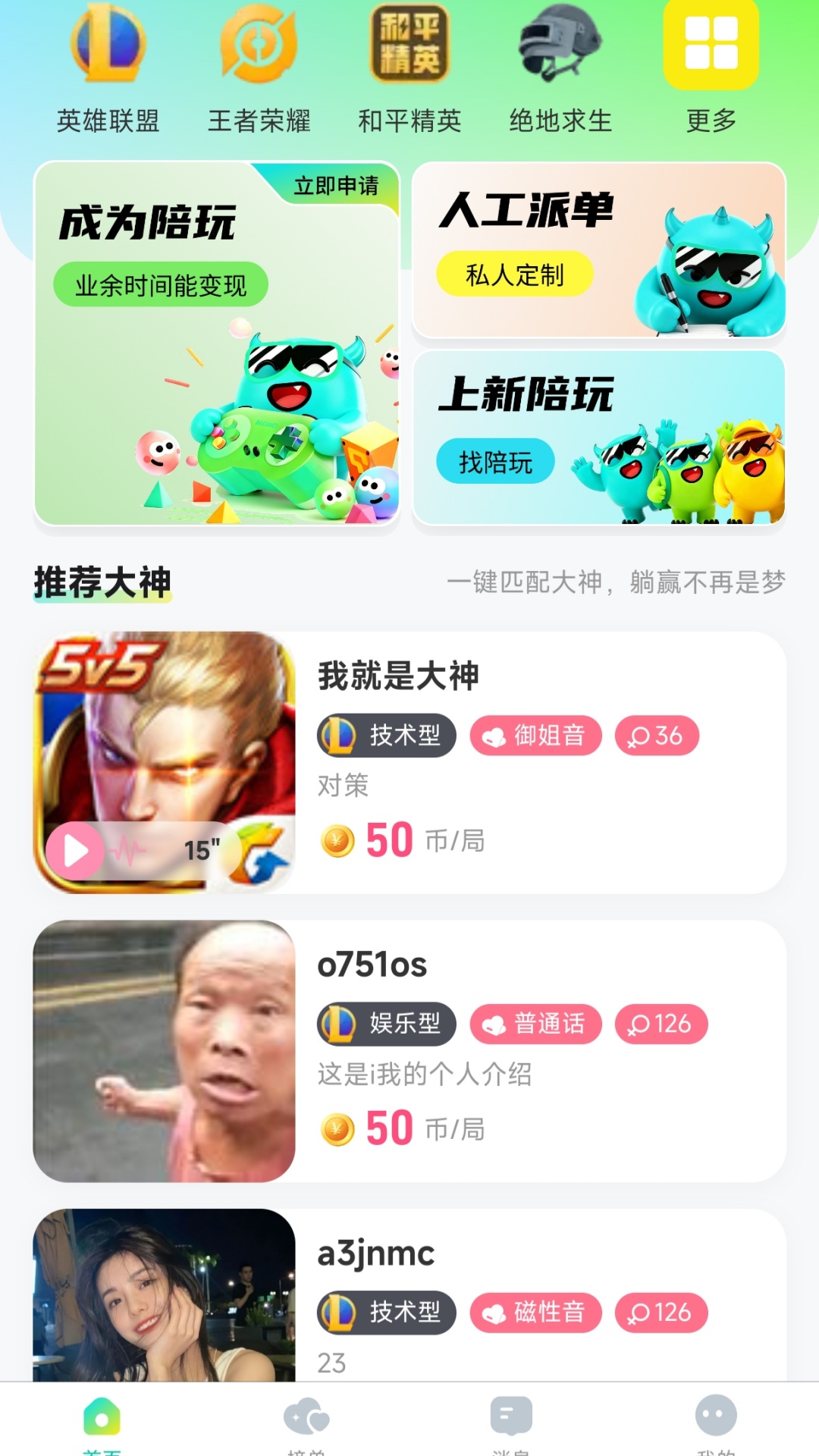The height and width of the screenshot is (1456, 819).
Task: View the o751os companion card
Action: (538, 1051)
